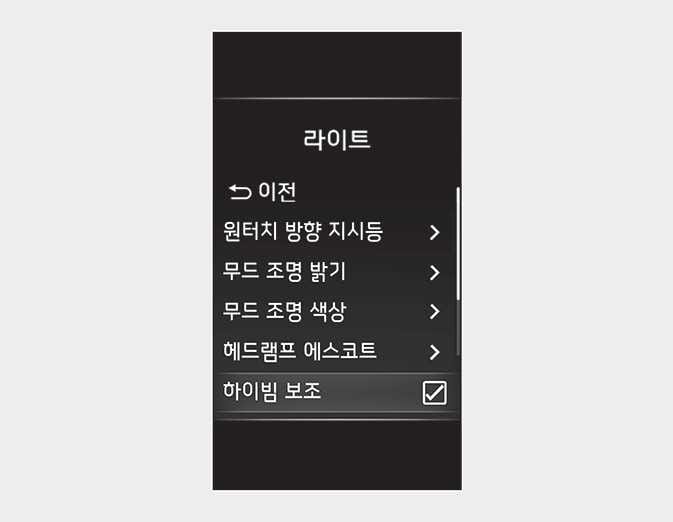The height and width of the screenshot is (522, 673).
Task: Go back via the 이전 row
Action: click(263, 191)
